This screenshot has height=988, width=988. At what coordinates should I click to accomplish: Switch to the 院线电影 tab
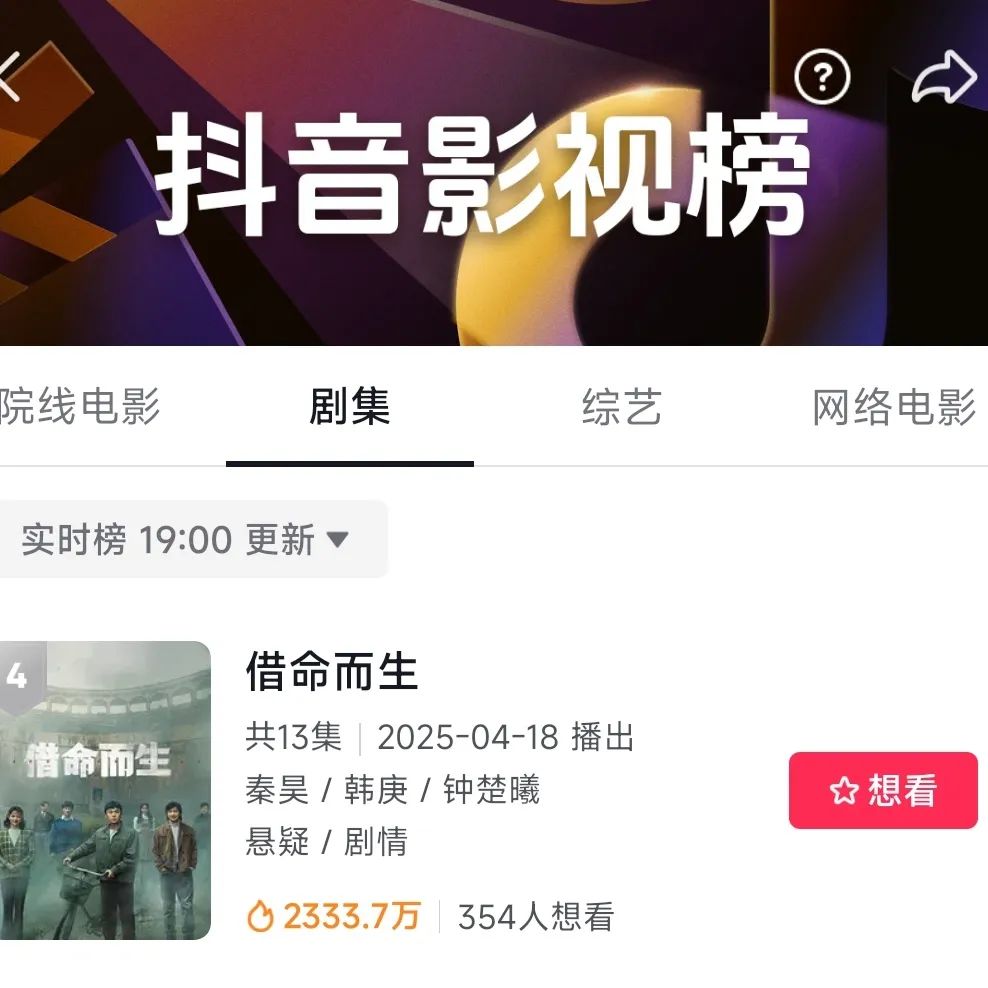coord(80,408)
